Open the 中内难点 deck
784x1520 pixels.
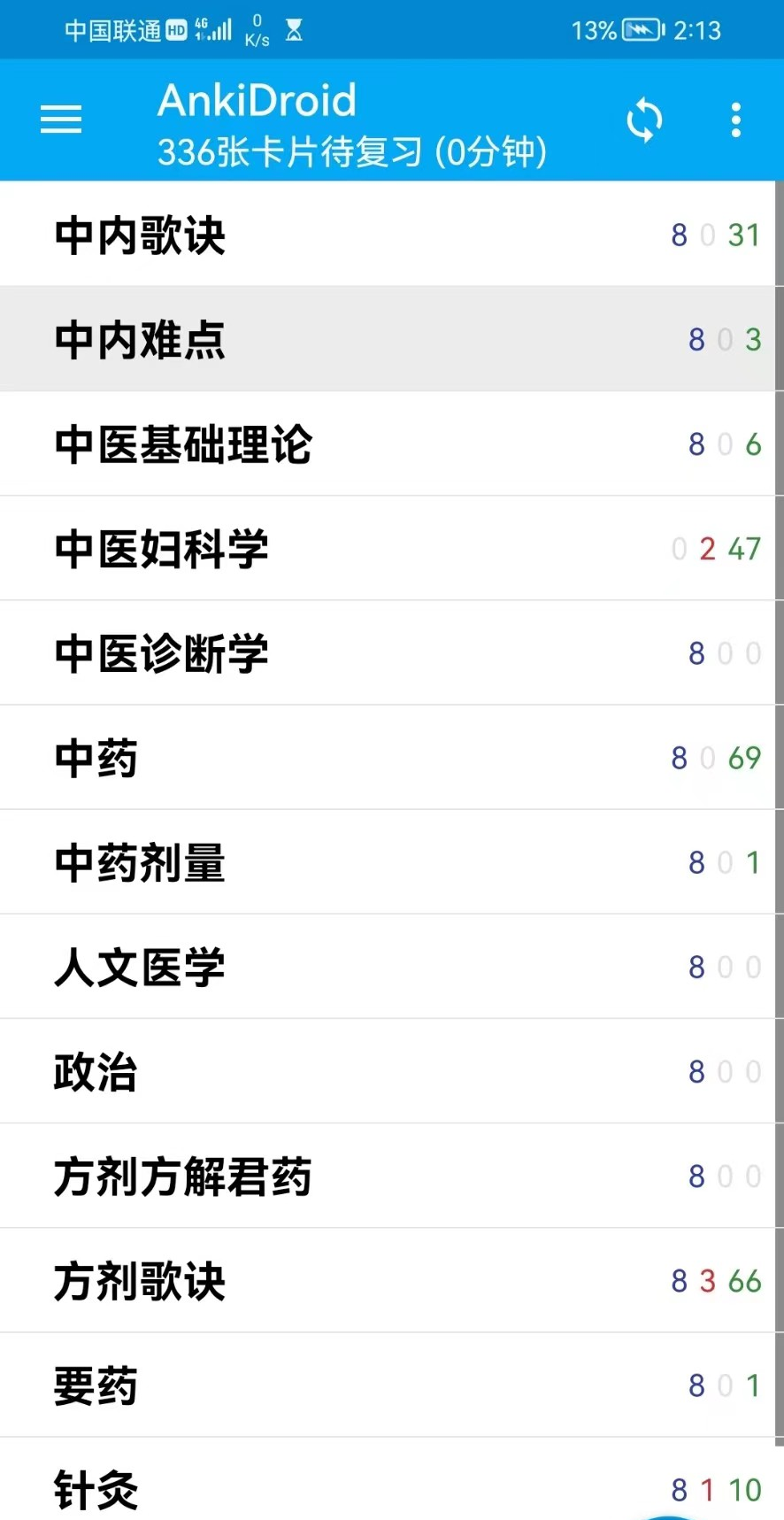(x=388, y=339)
